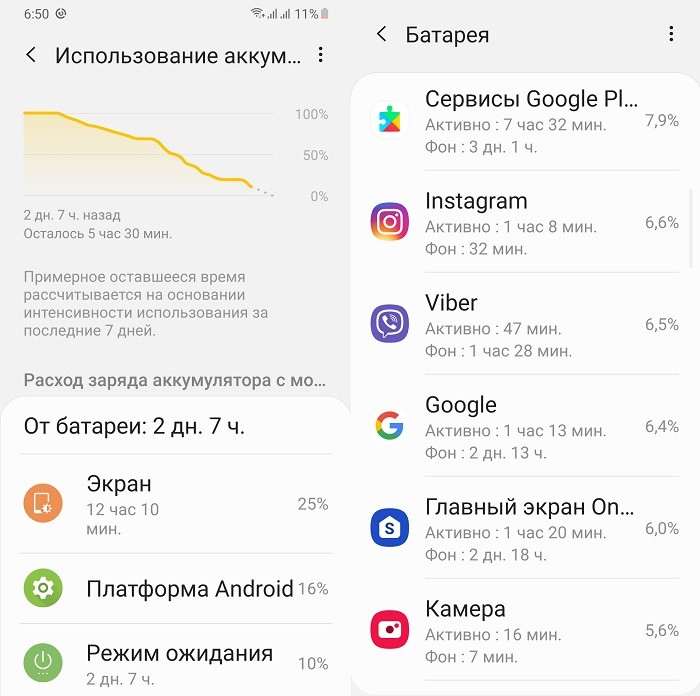
Task: Open overflow menu on Использование аккумулятора screen
Action: click(320, 54)
